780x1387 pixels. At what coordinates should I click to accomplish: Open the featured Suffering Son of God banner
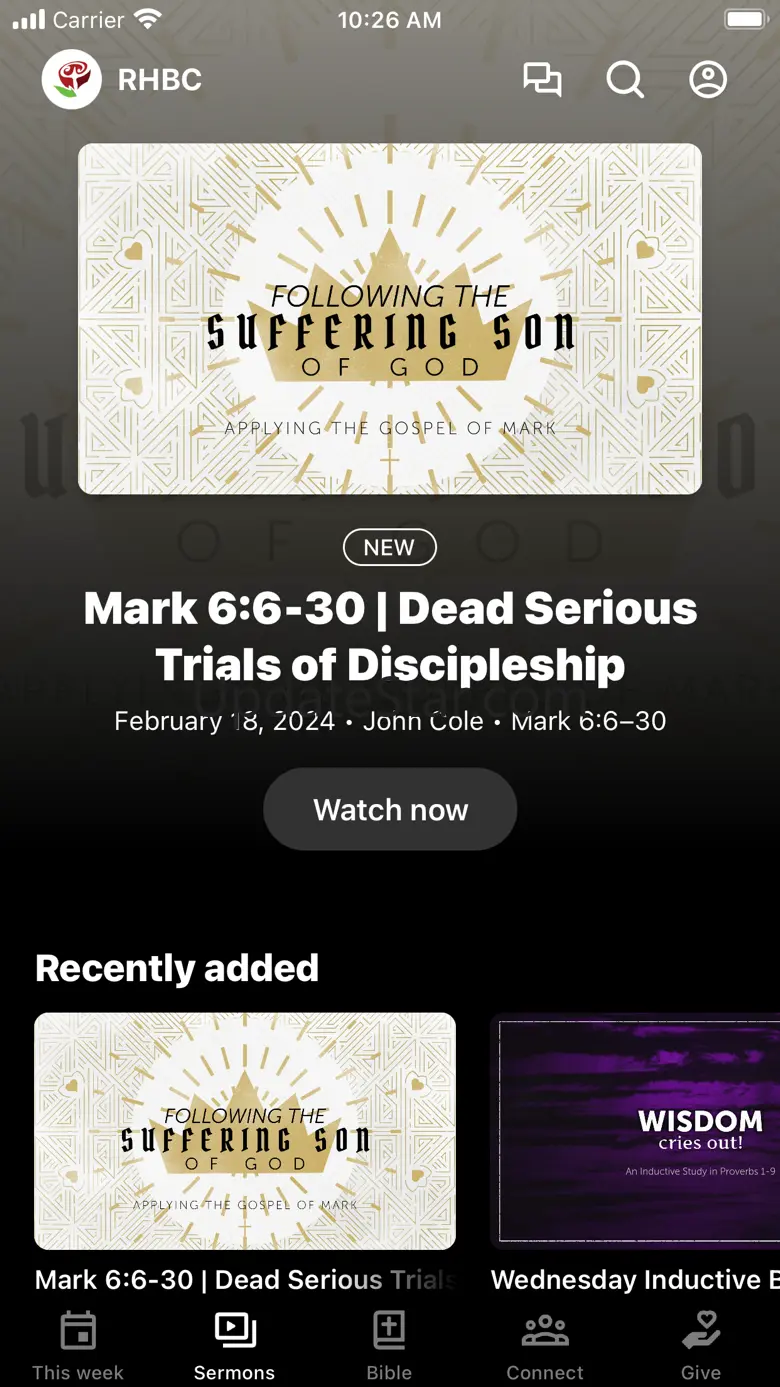pyautogui.click(x=390, y=319)
